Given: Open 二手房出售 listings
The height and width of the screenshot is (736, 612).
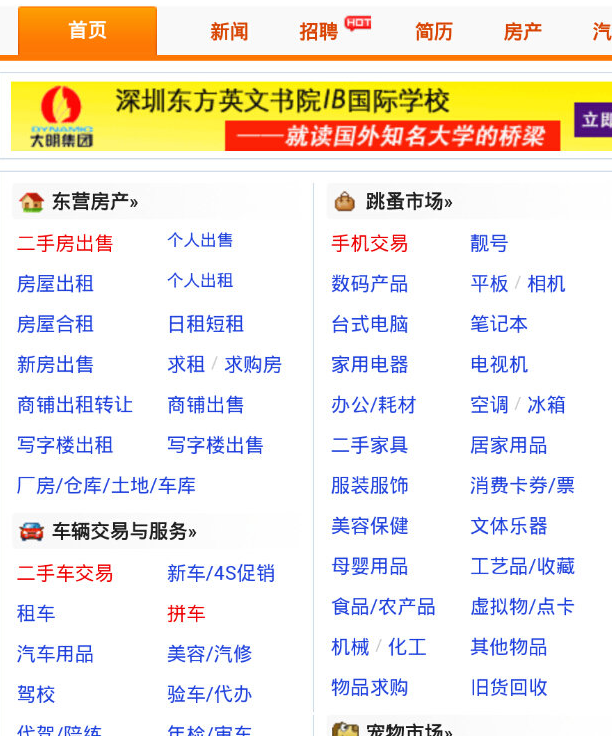Looking at the screenshot, I should tap(65, 243).
